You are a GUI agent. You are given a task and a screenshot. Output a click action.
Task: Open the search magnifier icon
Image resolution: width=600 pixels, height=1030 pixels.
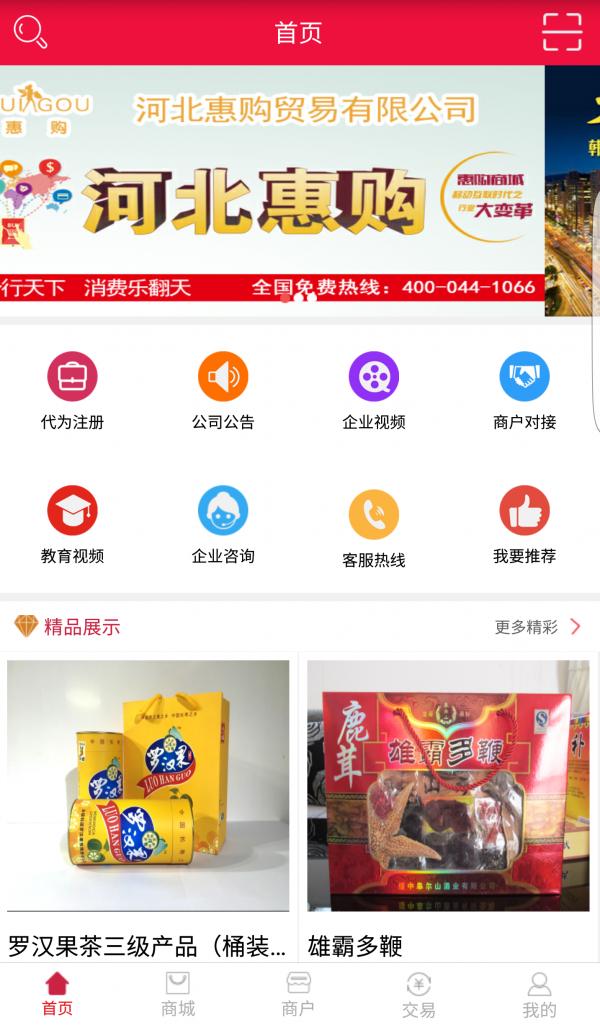pyautogui.click(x=30, y=32)
